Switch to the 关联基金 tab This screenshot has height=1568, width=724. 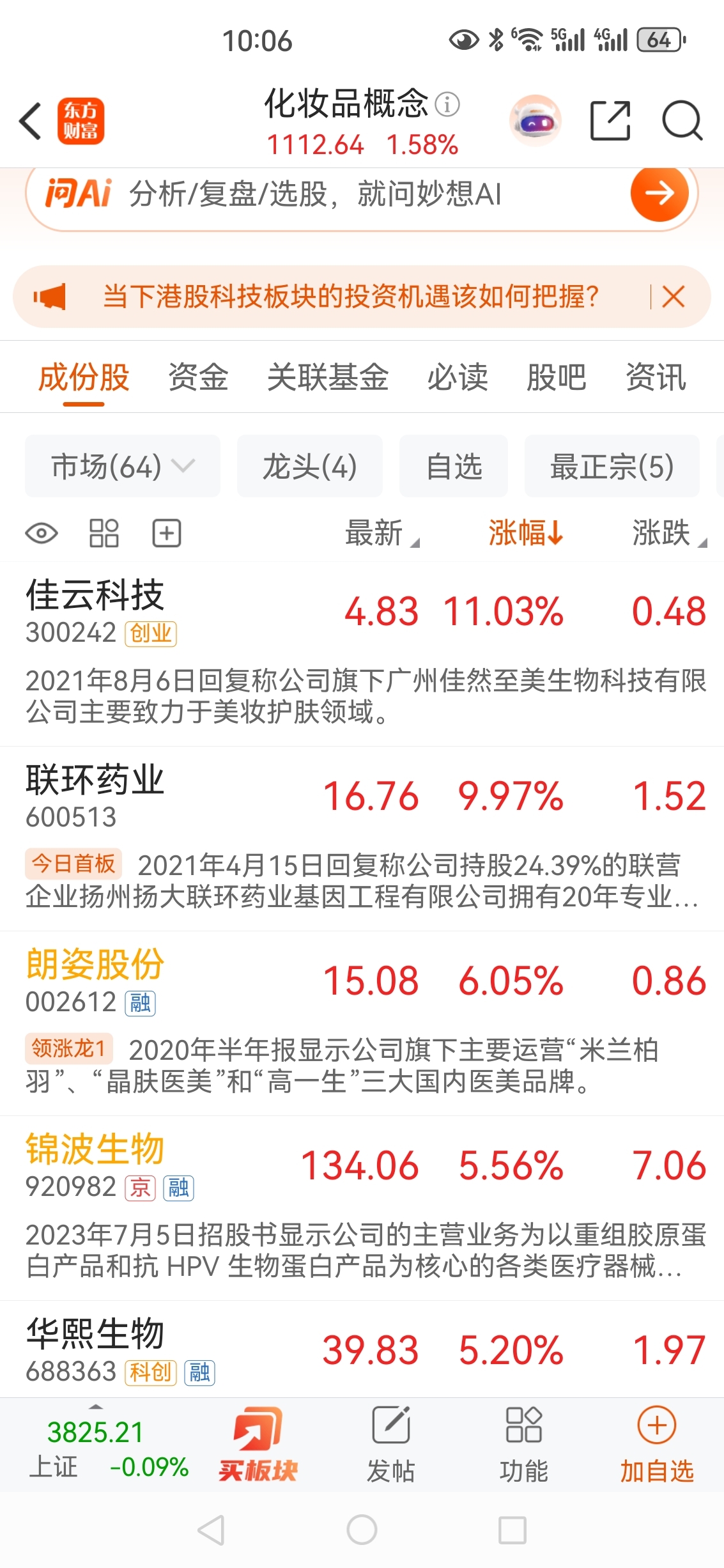click(x=328, y=377)
